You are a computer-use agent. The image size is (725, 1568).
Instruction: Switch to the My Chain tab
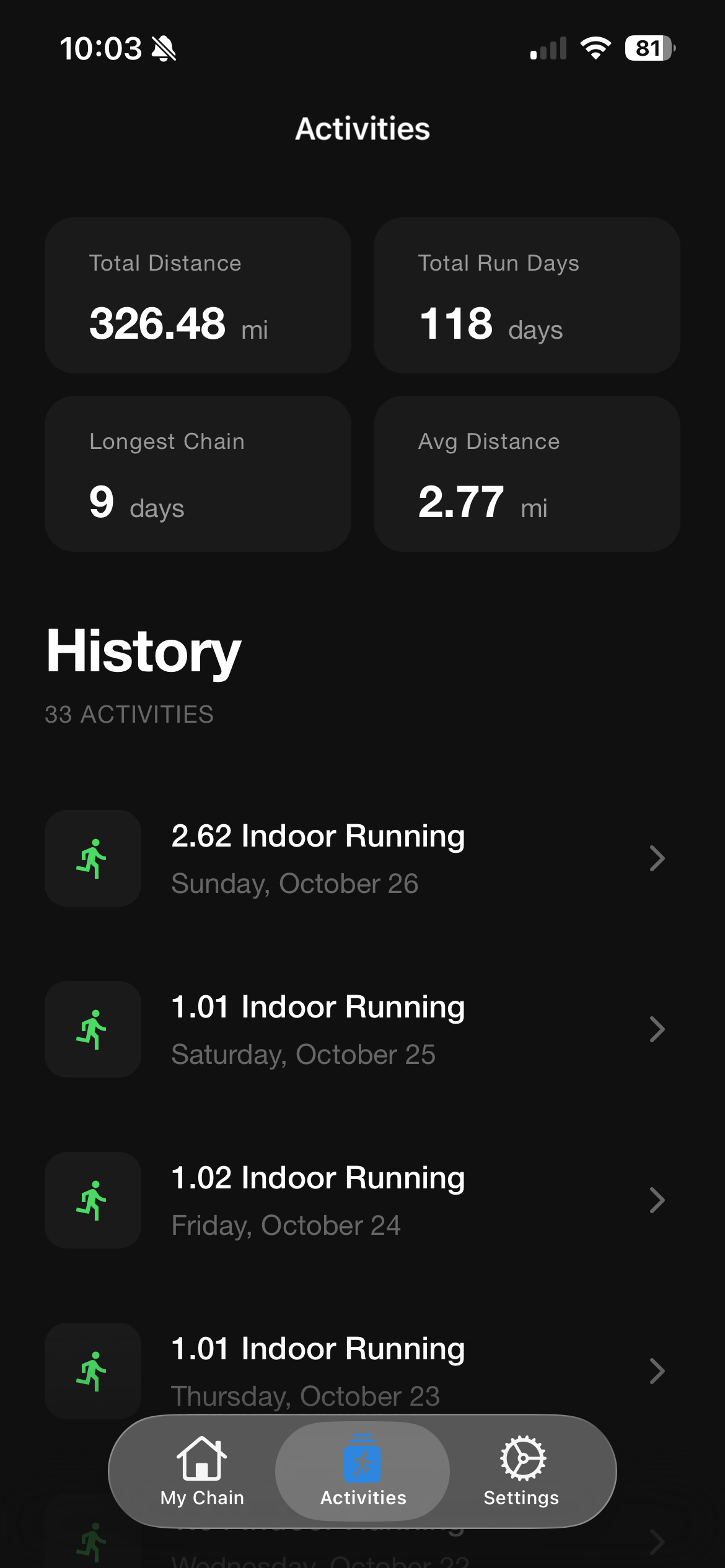[x=202, y=1470]
